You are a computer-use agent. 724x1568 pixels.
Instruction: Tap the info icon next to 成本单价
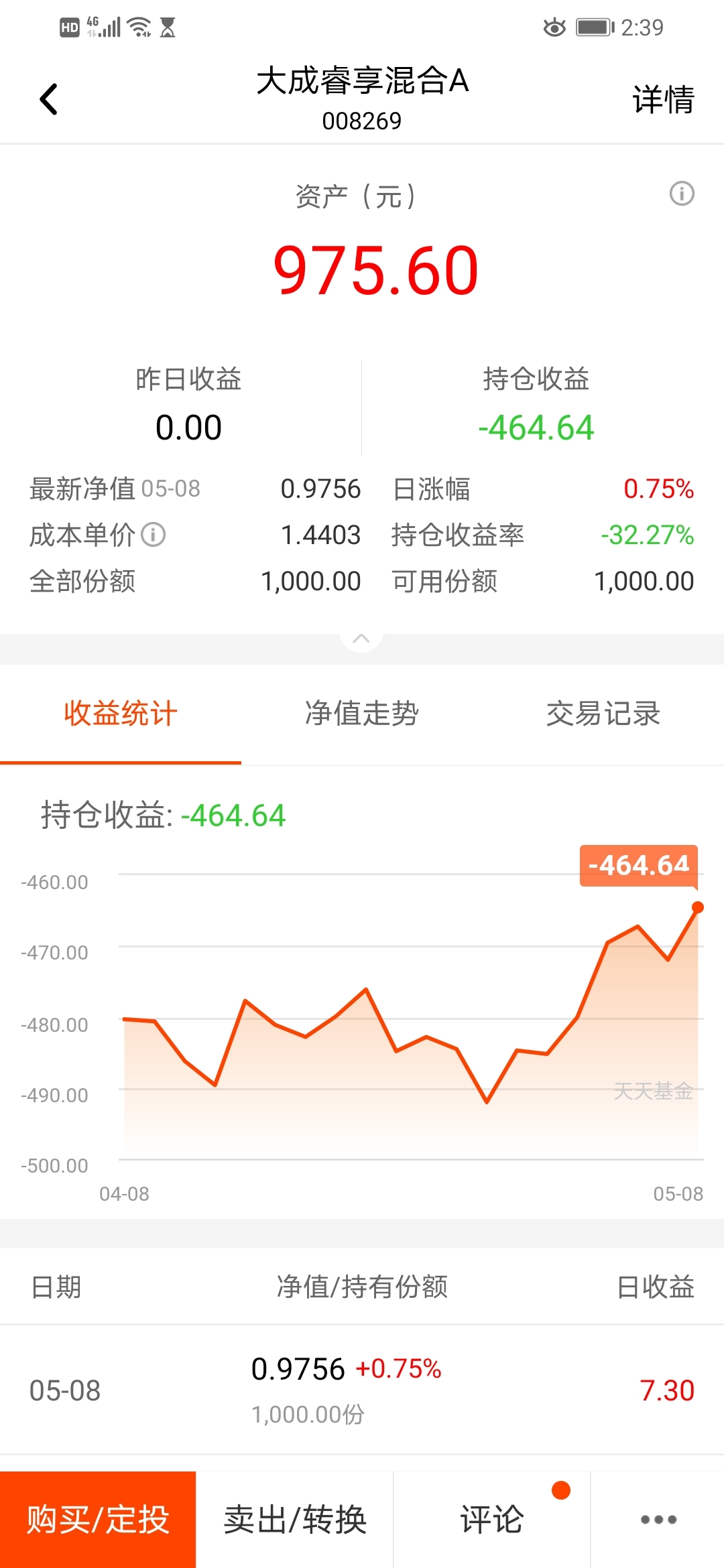[x=153, y=535]
